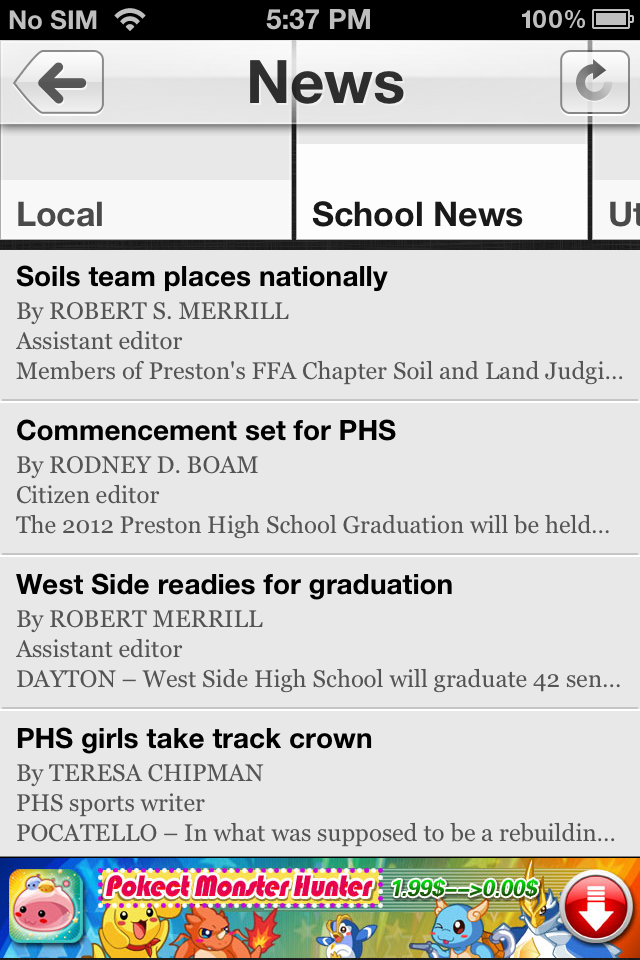
Task: Refresh the news feed
Action: (x=594, y=82)
